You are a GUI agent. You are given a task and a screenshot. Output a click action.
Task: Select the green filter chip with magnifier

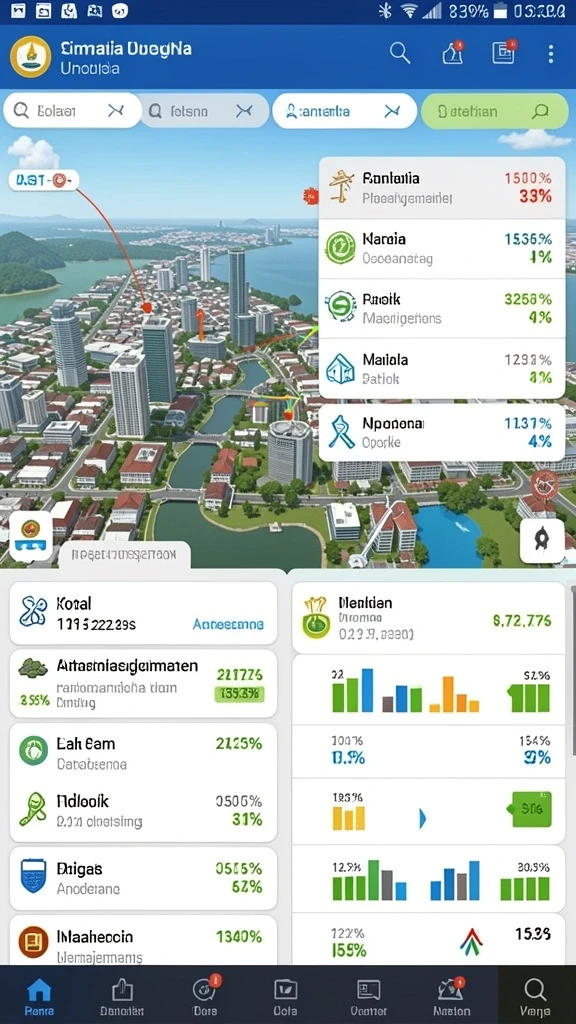coord(494,111)
